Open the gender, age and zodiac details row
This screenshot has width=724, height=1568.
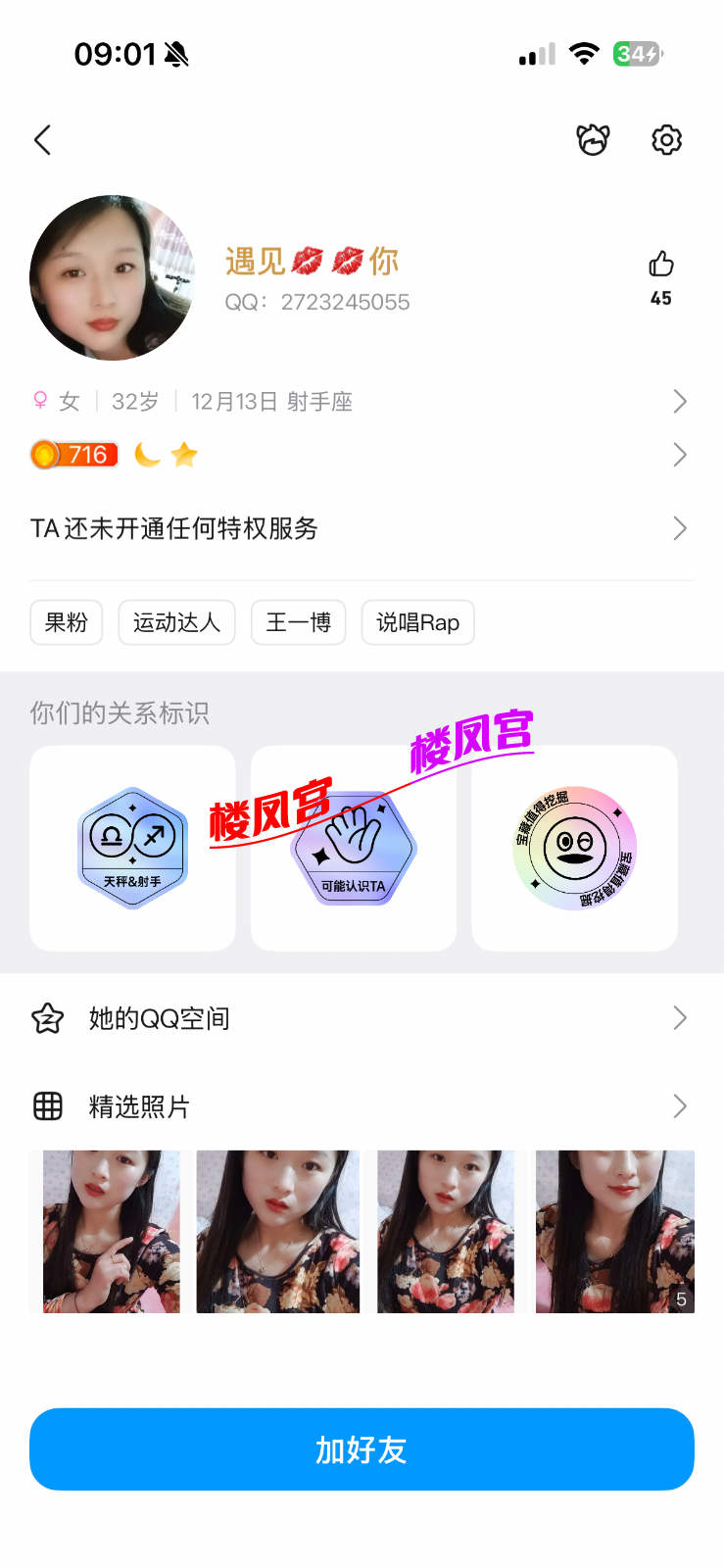point(361,402)
